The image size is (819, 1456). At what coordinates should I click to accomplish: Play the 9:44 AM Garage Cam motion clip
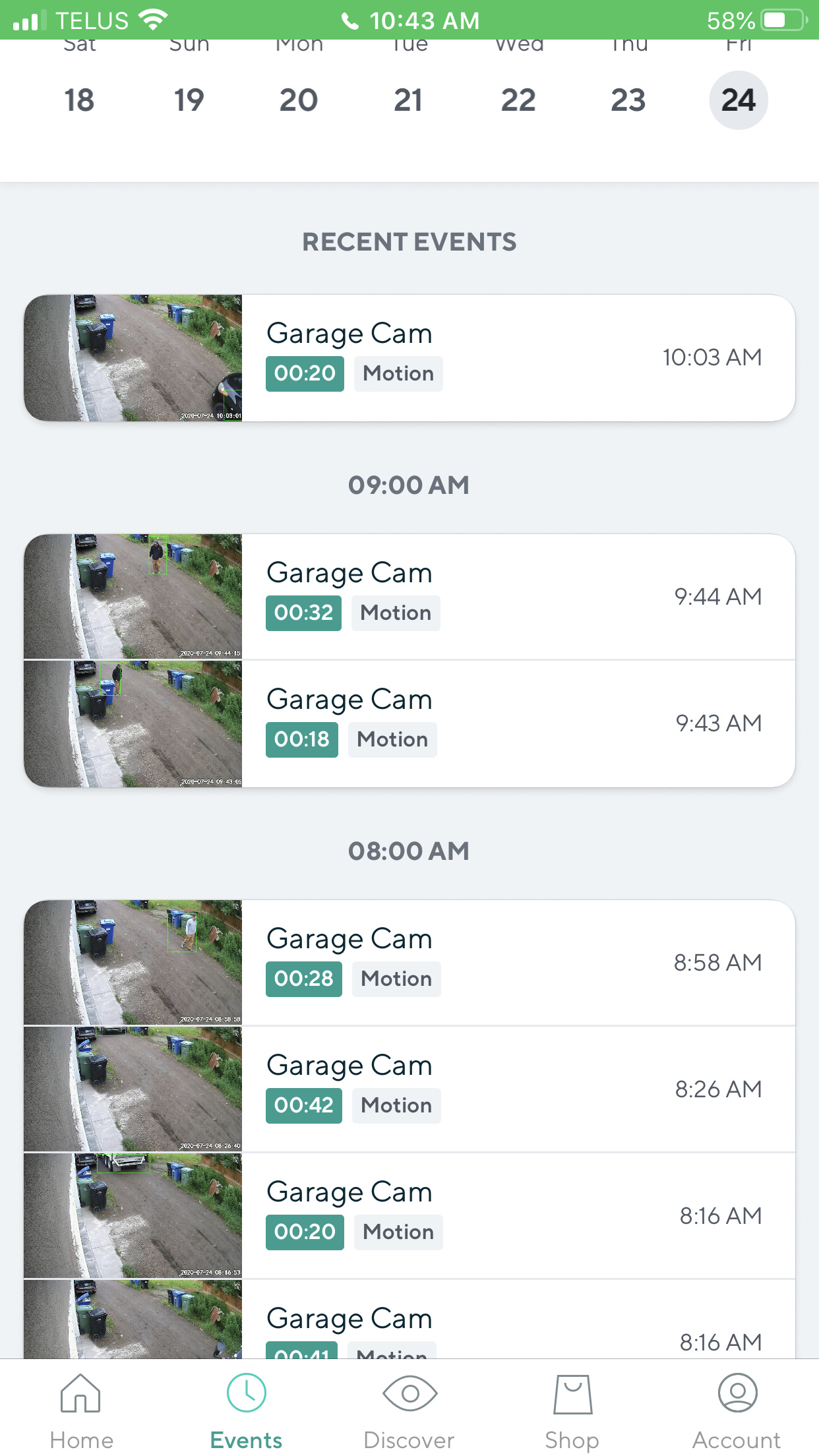(409, 597)
